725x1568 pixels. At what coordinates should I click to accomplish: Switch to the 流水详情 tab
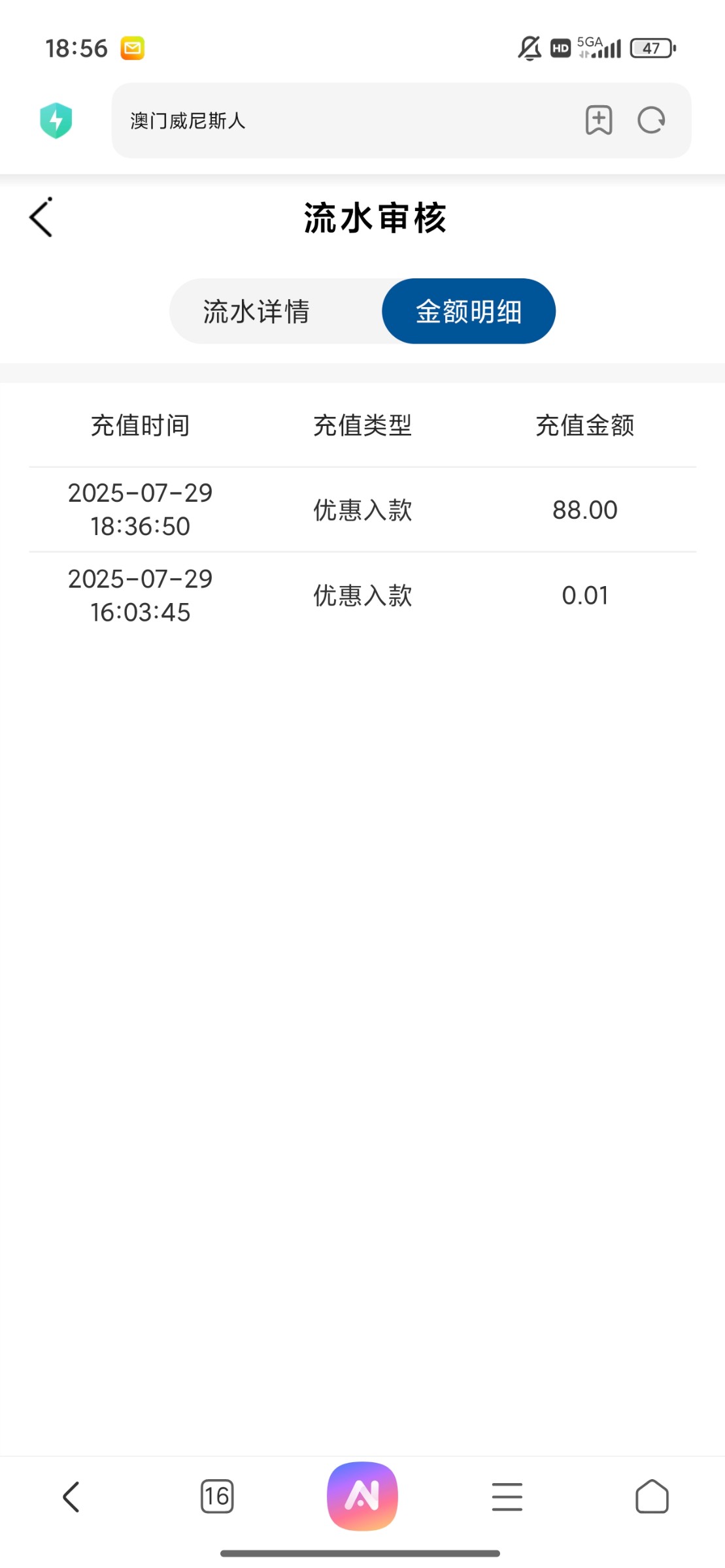pos(257,311)
